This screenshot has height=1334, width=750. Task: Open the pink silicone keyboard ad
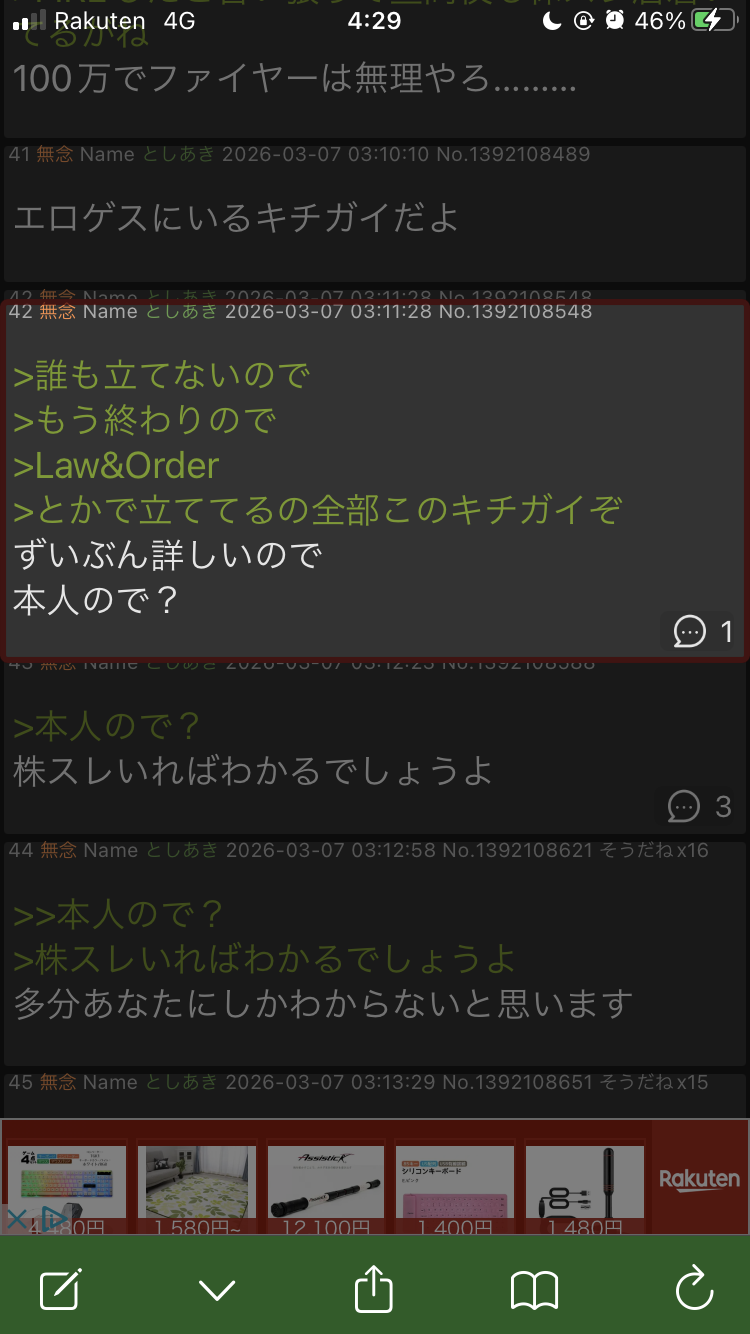(455, 1183)
